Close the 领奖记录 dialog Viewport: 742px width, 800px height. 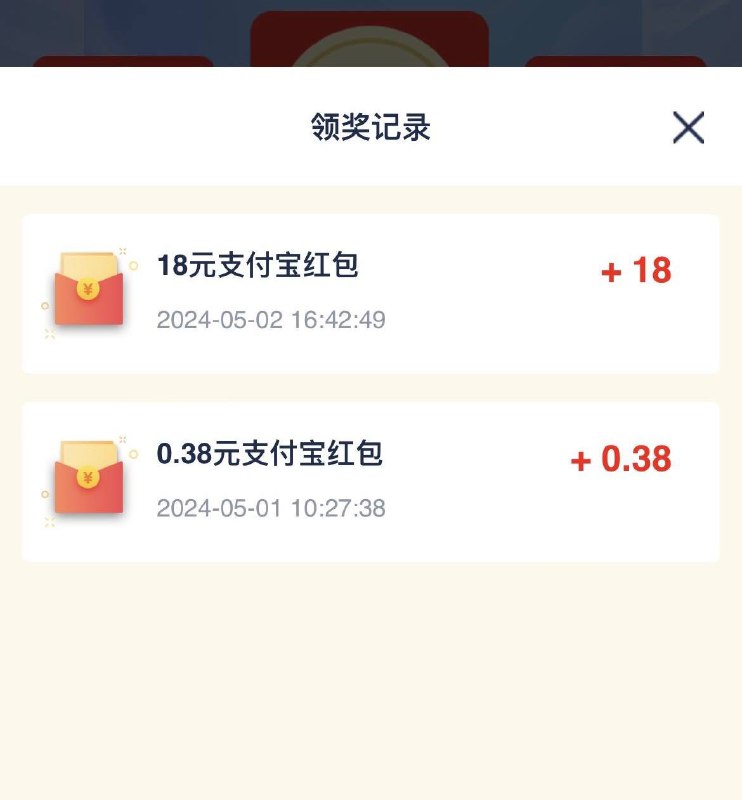click(687, 128)
